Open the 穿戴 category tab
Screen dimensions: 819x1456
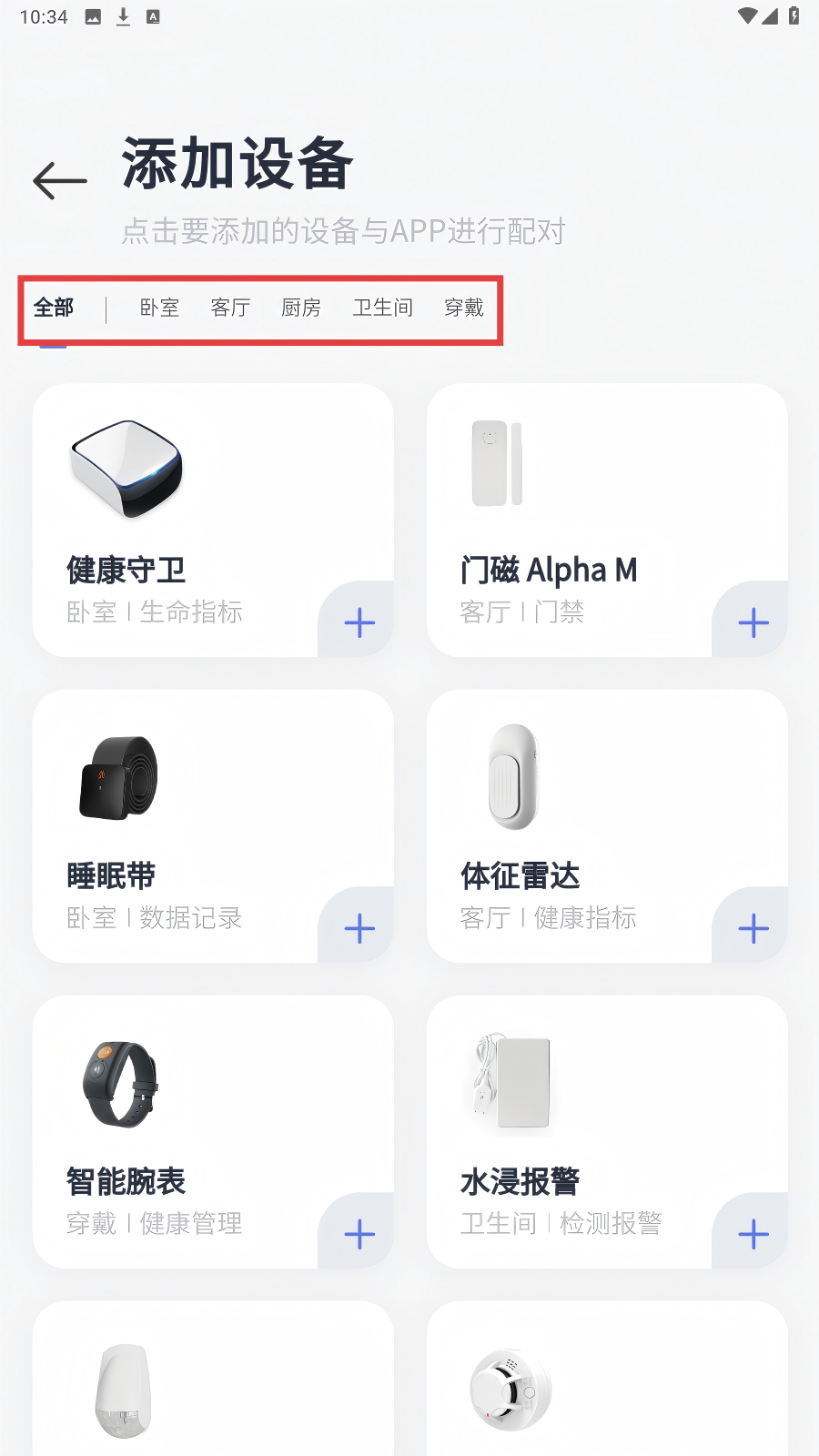tap(464, 308)
